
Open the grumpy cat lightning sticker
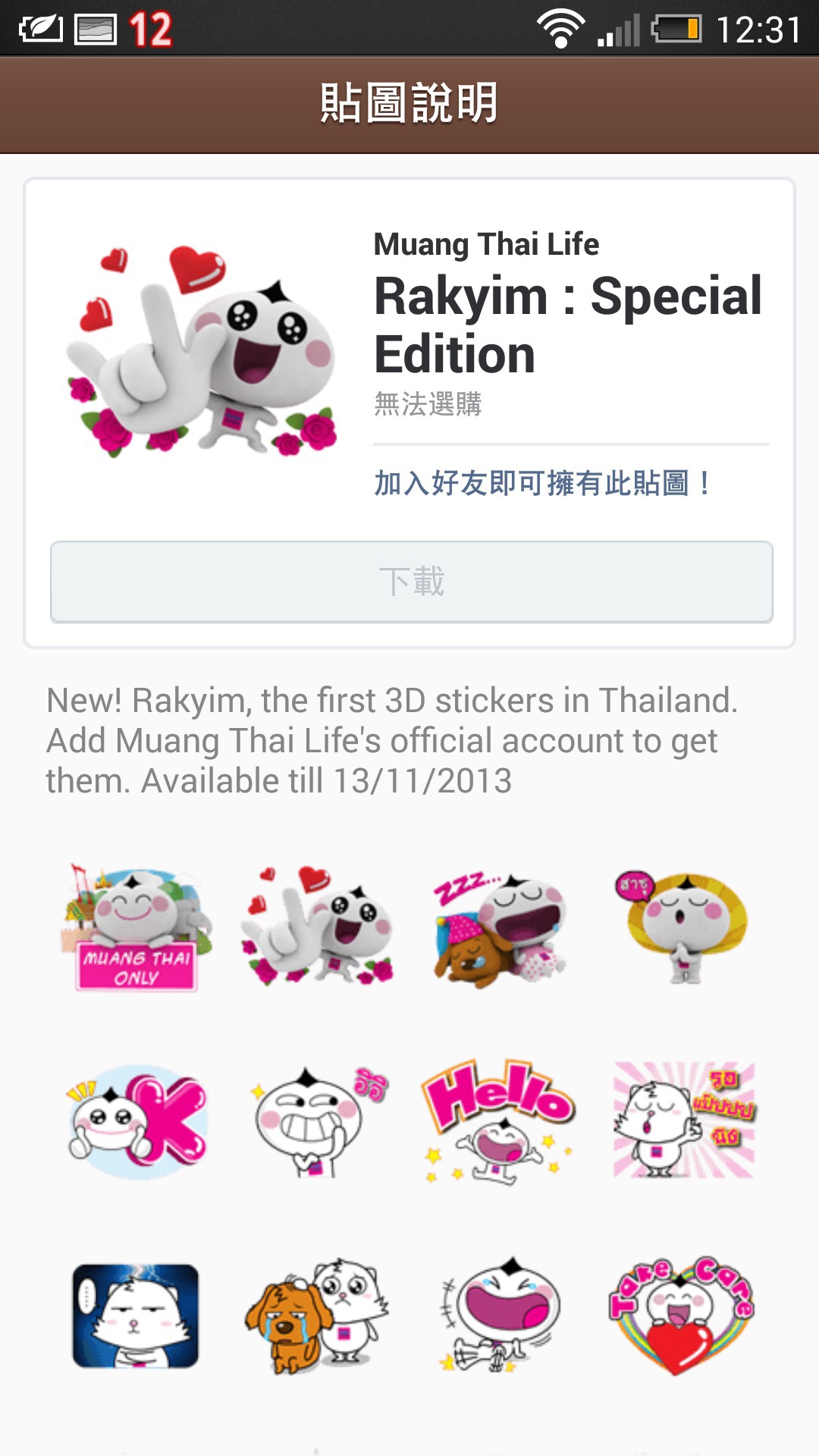[x=136, y=1316]
